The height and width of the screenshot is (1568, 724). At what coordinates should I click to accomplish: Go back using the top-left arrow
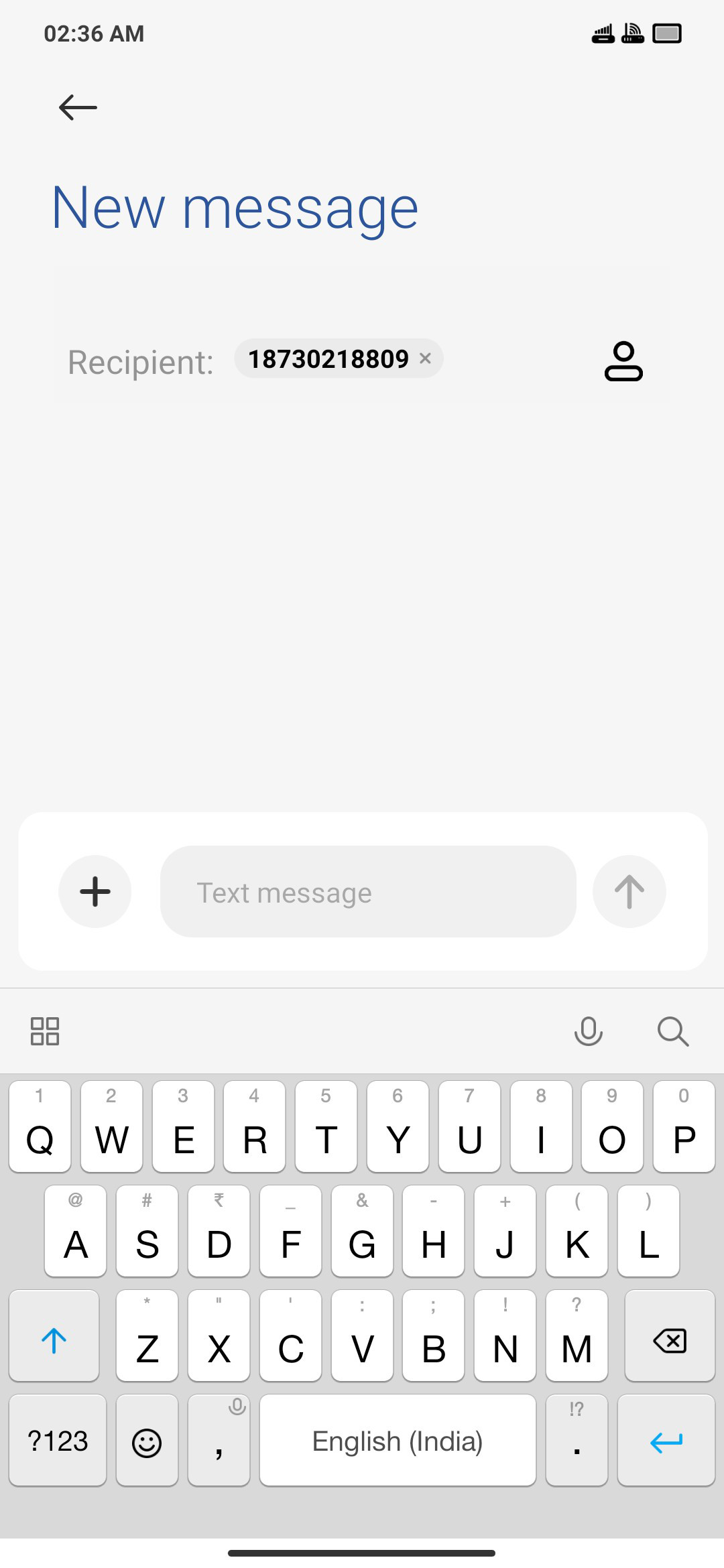pyautogui.click(x=78, y=107)
